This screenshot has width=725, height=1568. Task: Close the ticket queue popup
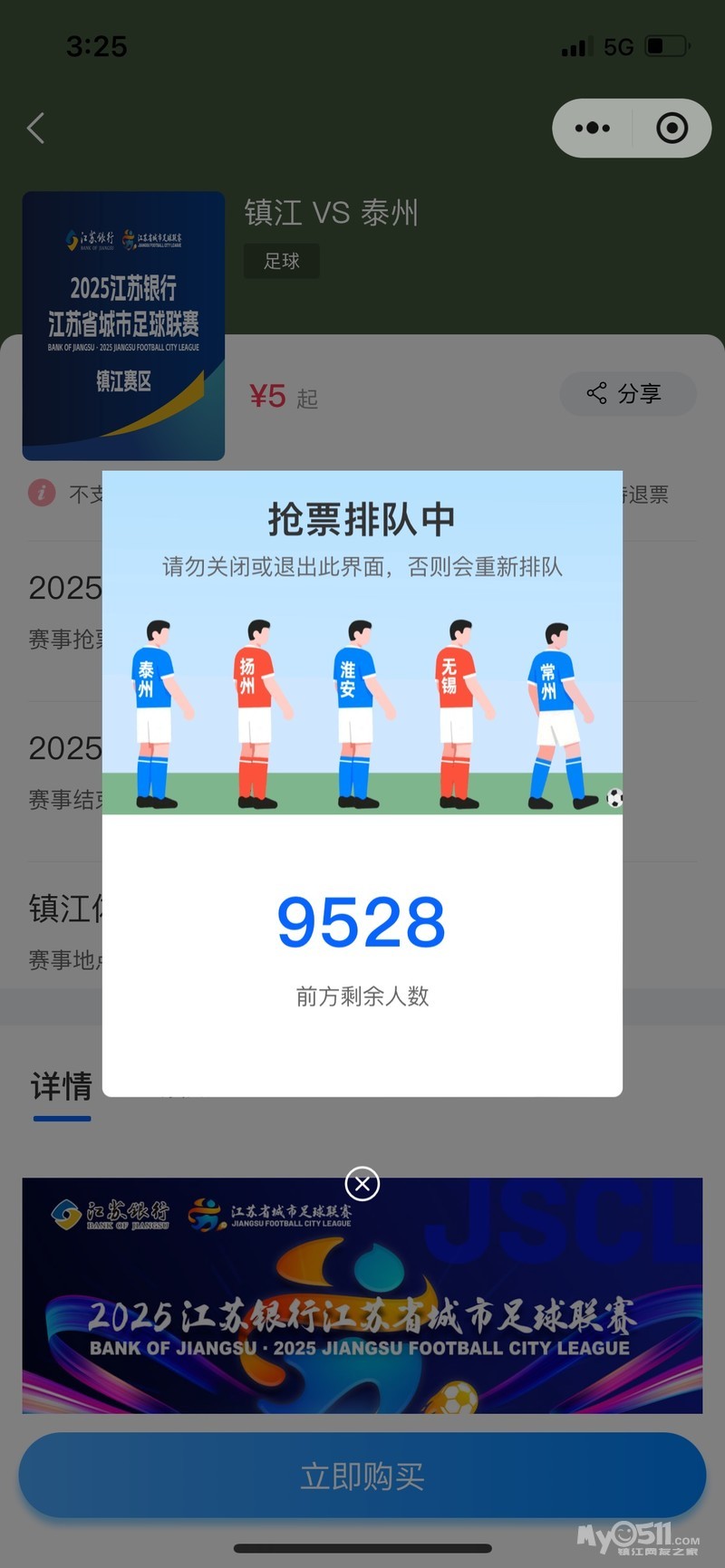362,1183
